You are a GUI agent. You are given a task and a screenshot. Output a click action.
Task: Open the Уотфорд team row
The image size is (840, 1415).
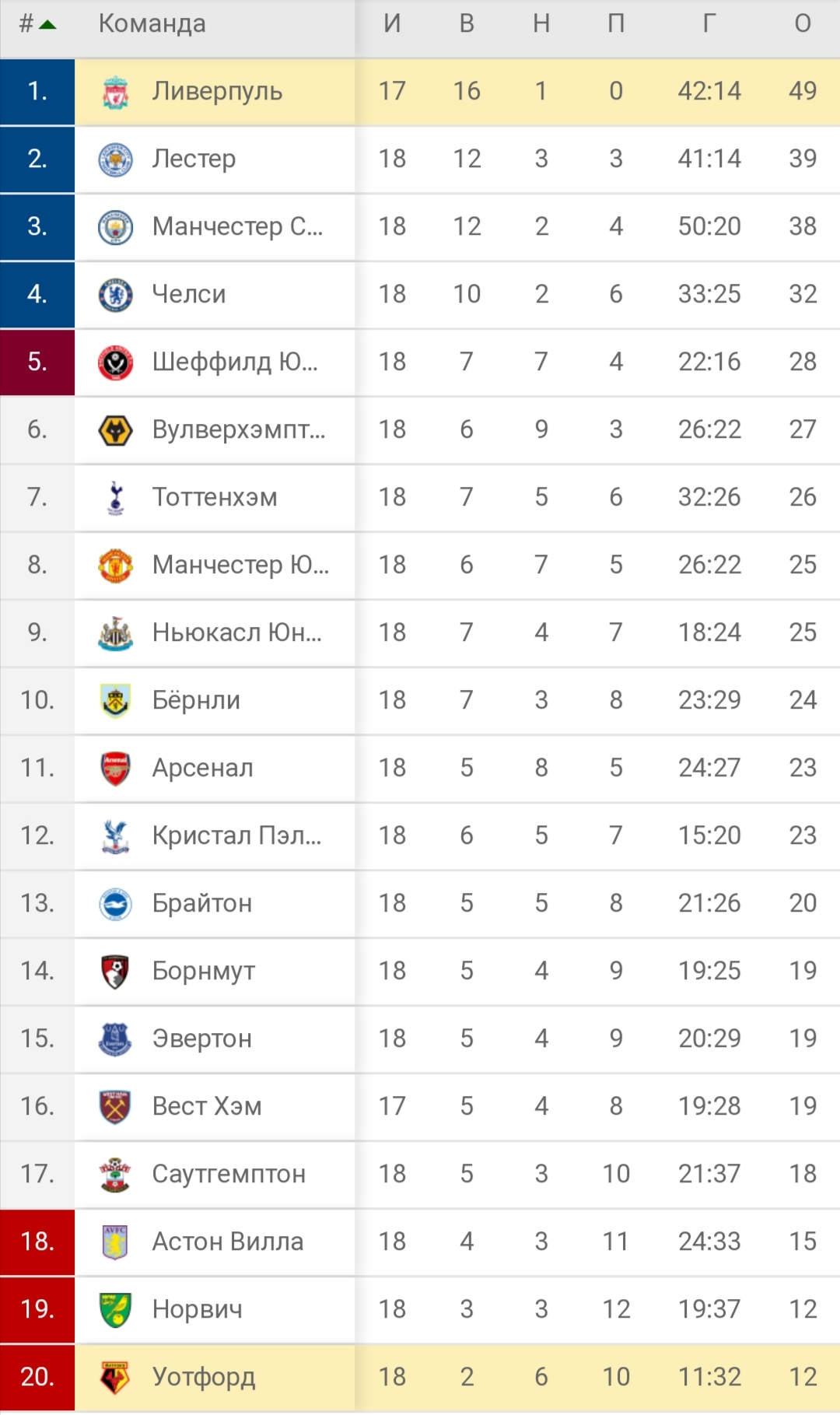click(204, 1378)
